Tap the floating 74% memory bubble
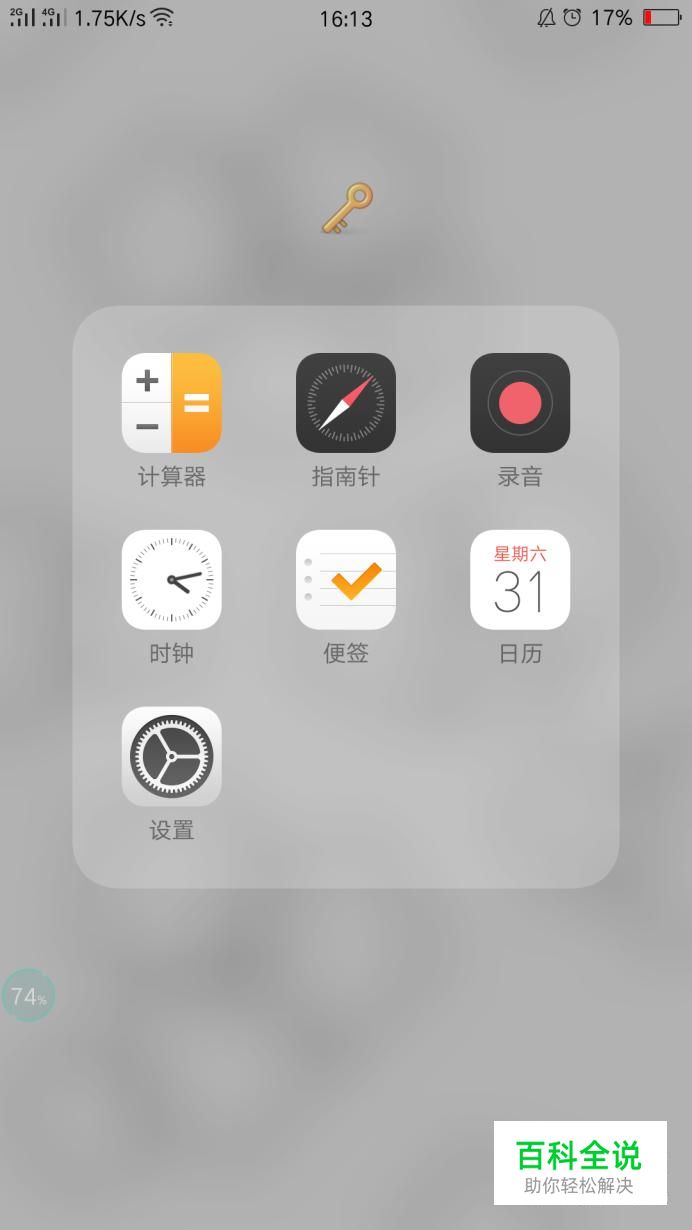This screenshot has width=692, height=1230. point(27,996)
